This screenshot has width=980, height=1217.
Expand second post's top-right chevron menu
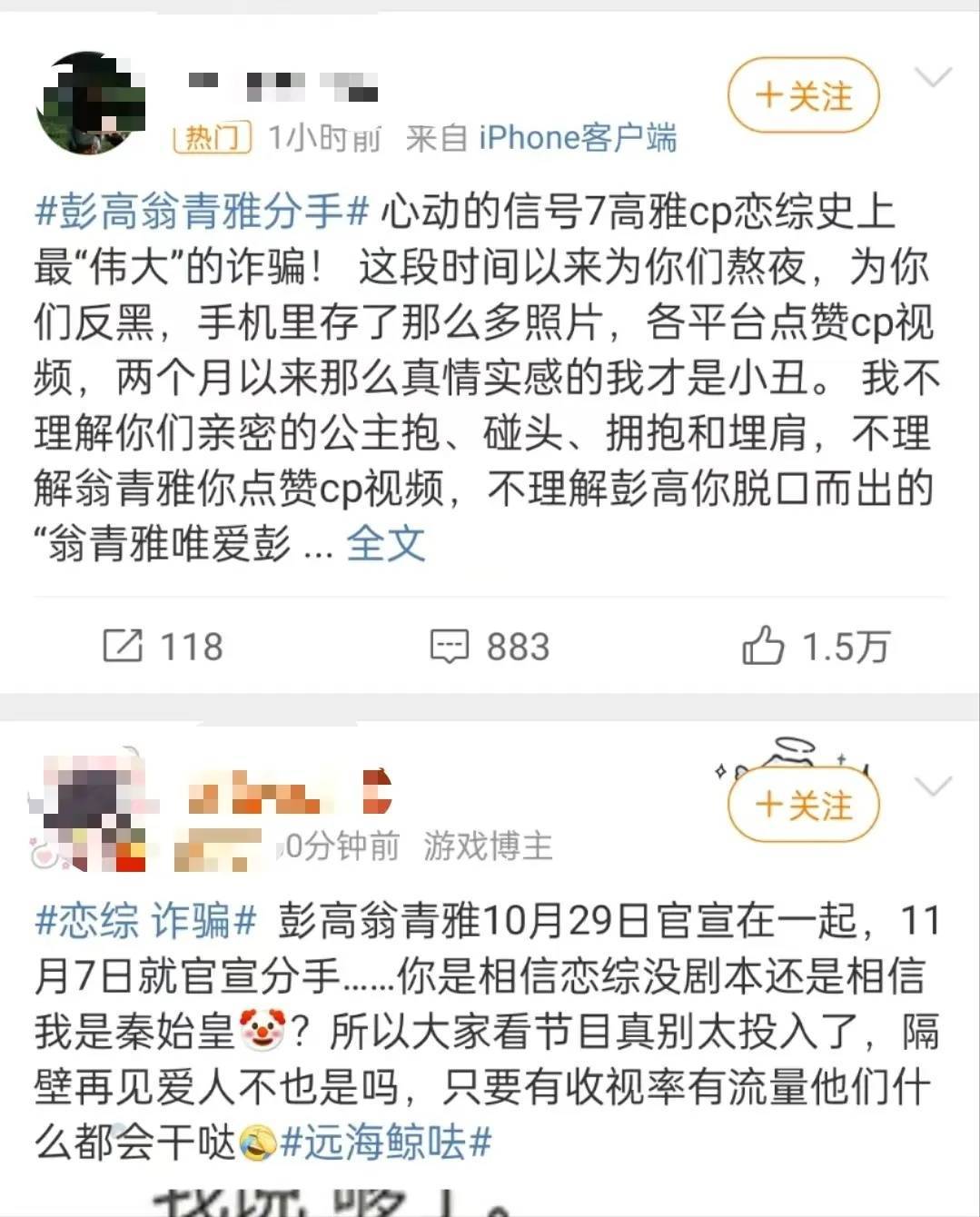click(932, 788)
